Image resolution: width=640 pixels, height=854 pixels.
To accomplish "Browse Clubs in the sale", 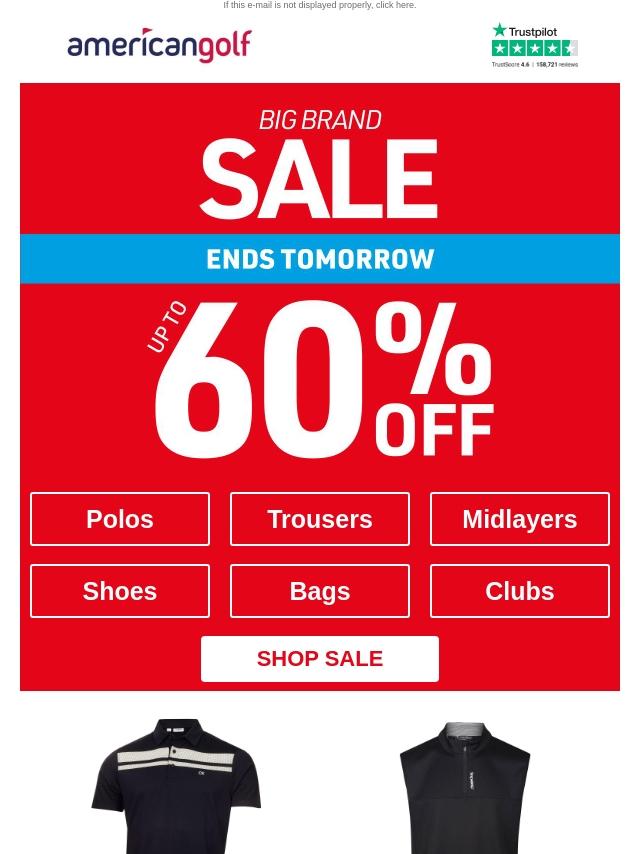I will point(519,591).
